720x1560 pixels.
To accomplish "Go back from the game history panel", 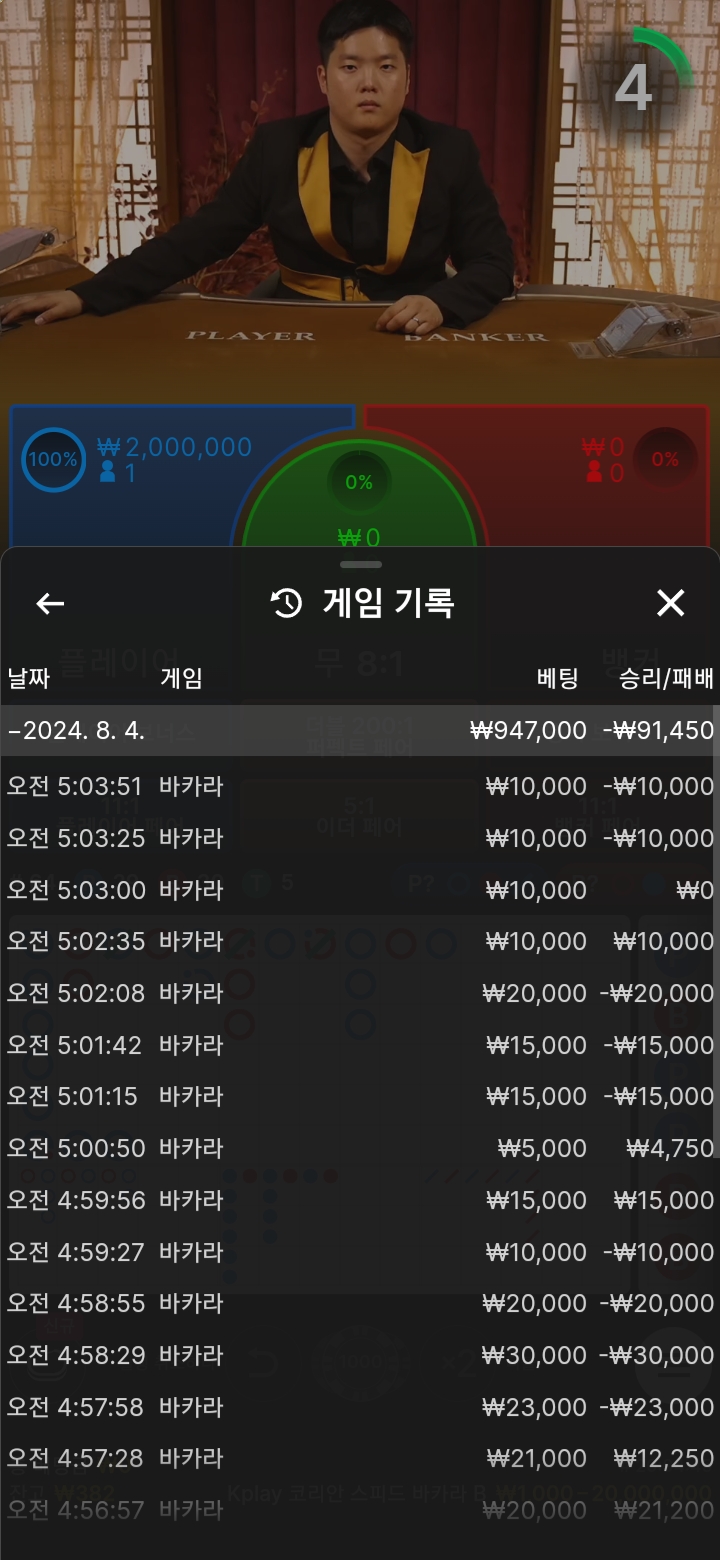I will (50, 603).
